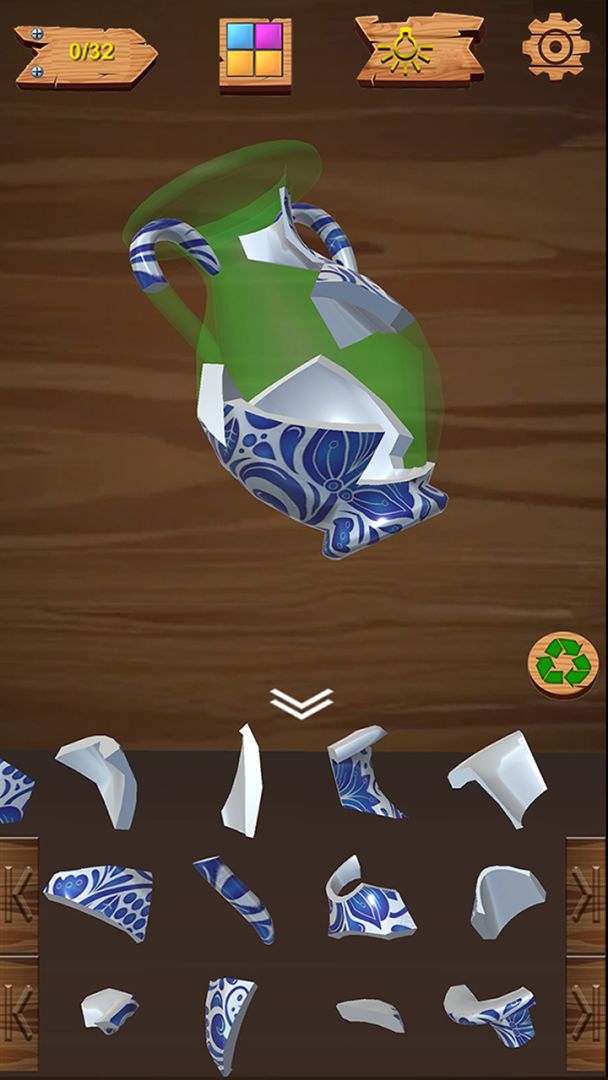
Task: Tap the green recycle reset button
Action: coord(563,664)
